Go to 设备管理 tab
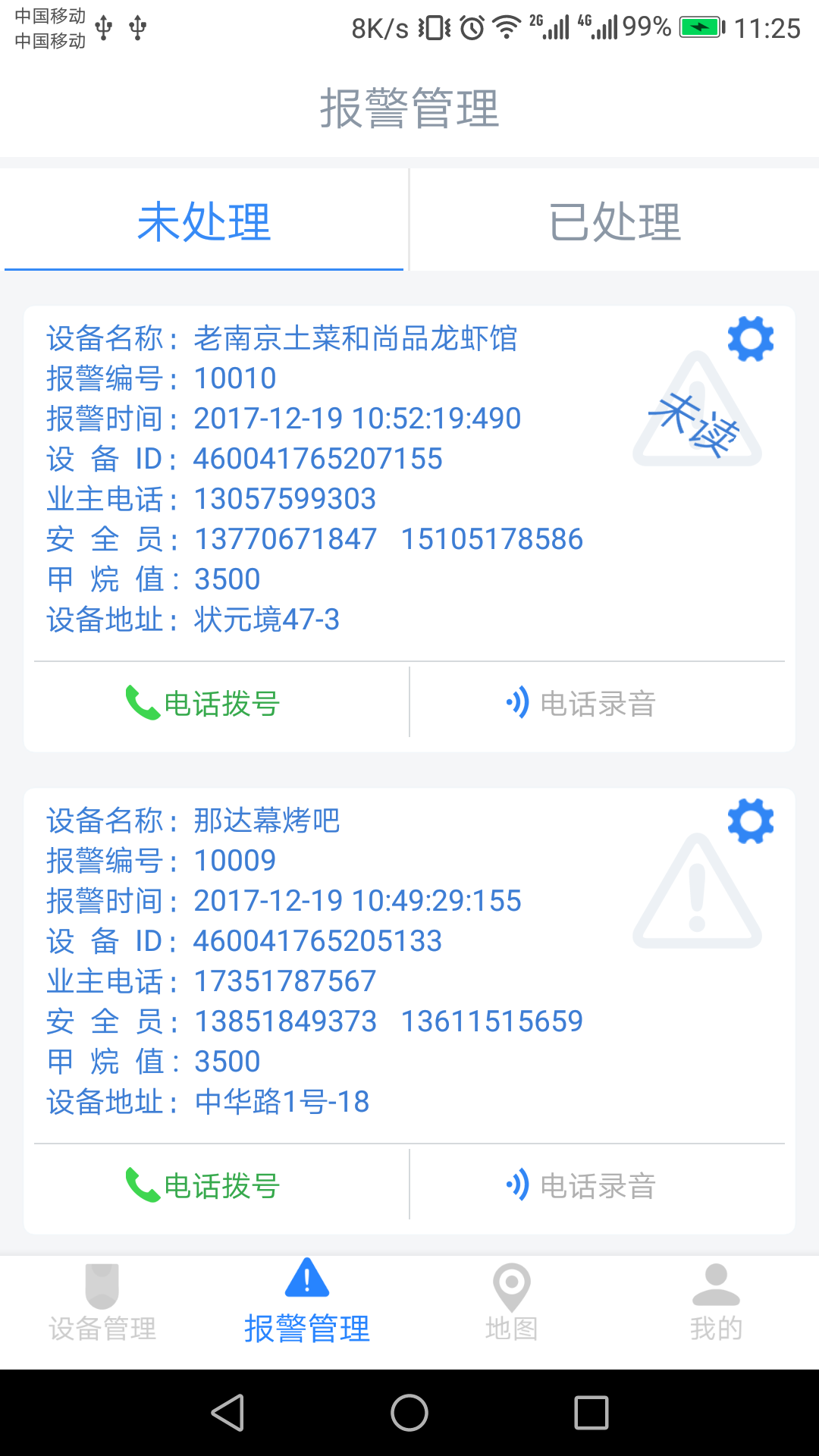 [102, 1302]
